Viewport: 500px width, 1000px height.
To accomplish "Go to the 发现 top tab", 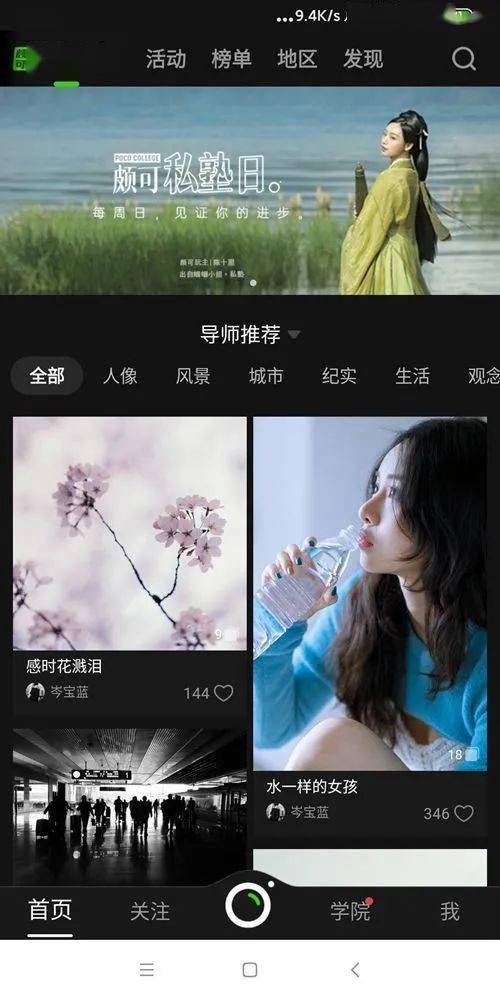I will (x=363, y=59).
